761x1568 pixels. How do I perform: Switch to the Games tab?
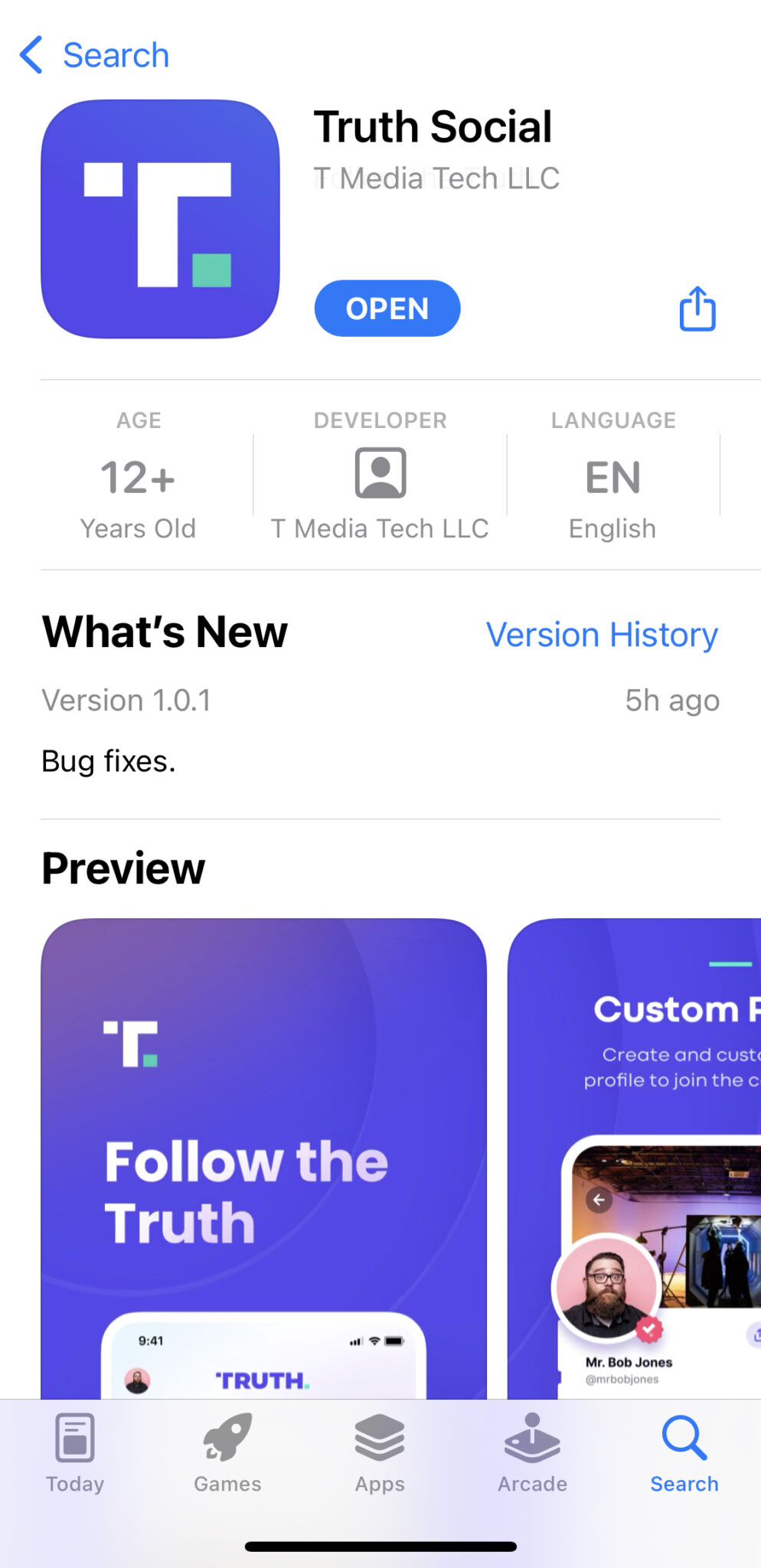pos(227,1453)
